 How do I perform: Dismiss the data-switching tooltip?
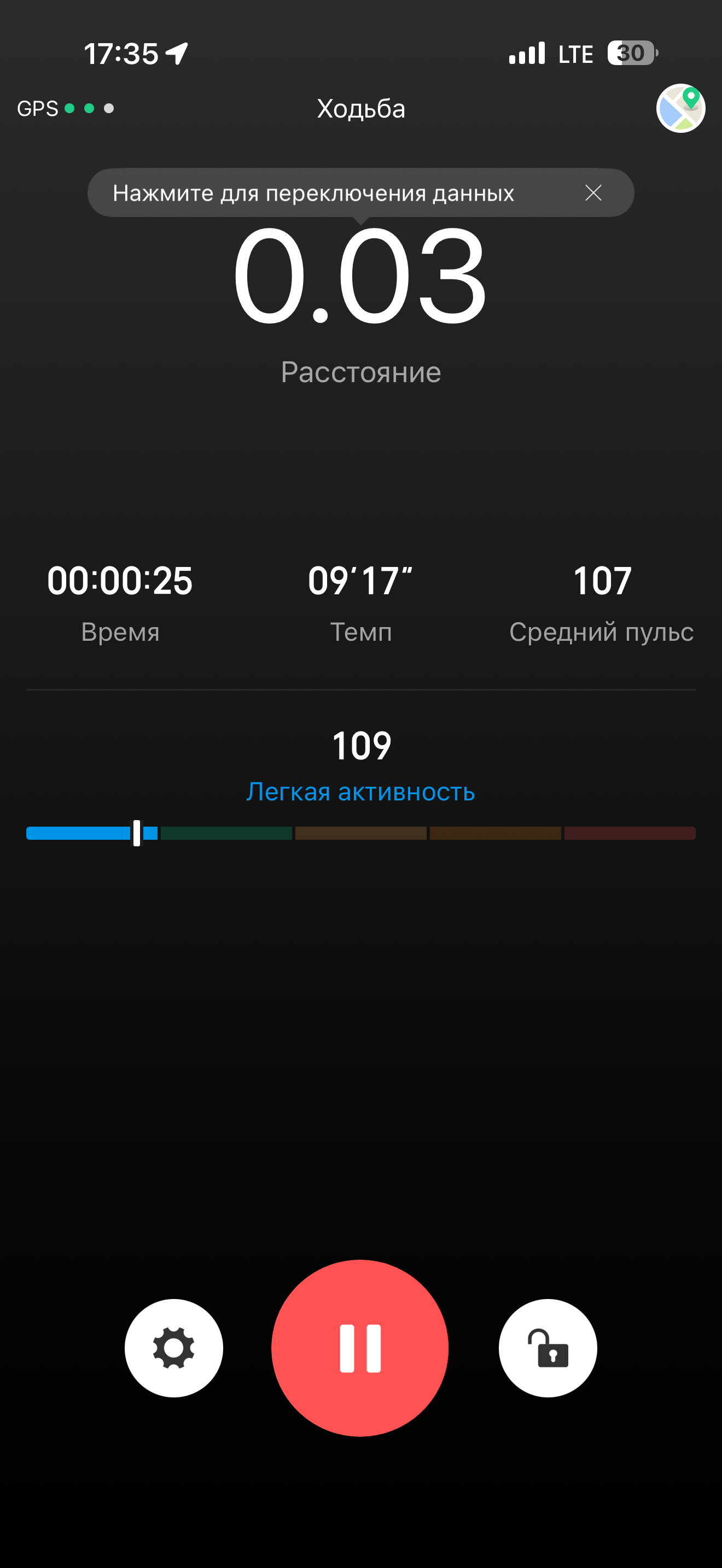click(x=593, y=193)
